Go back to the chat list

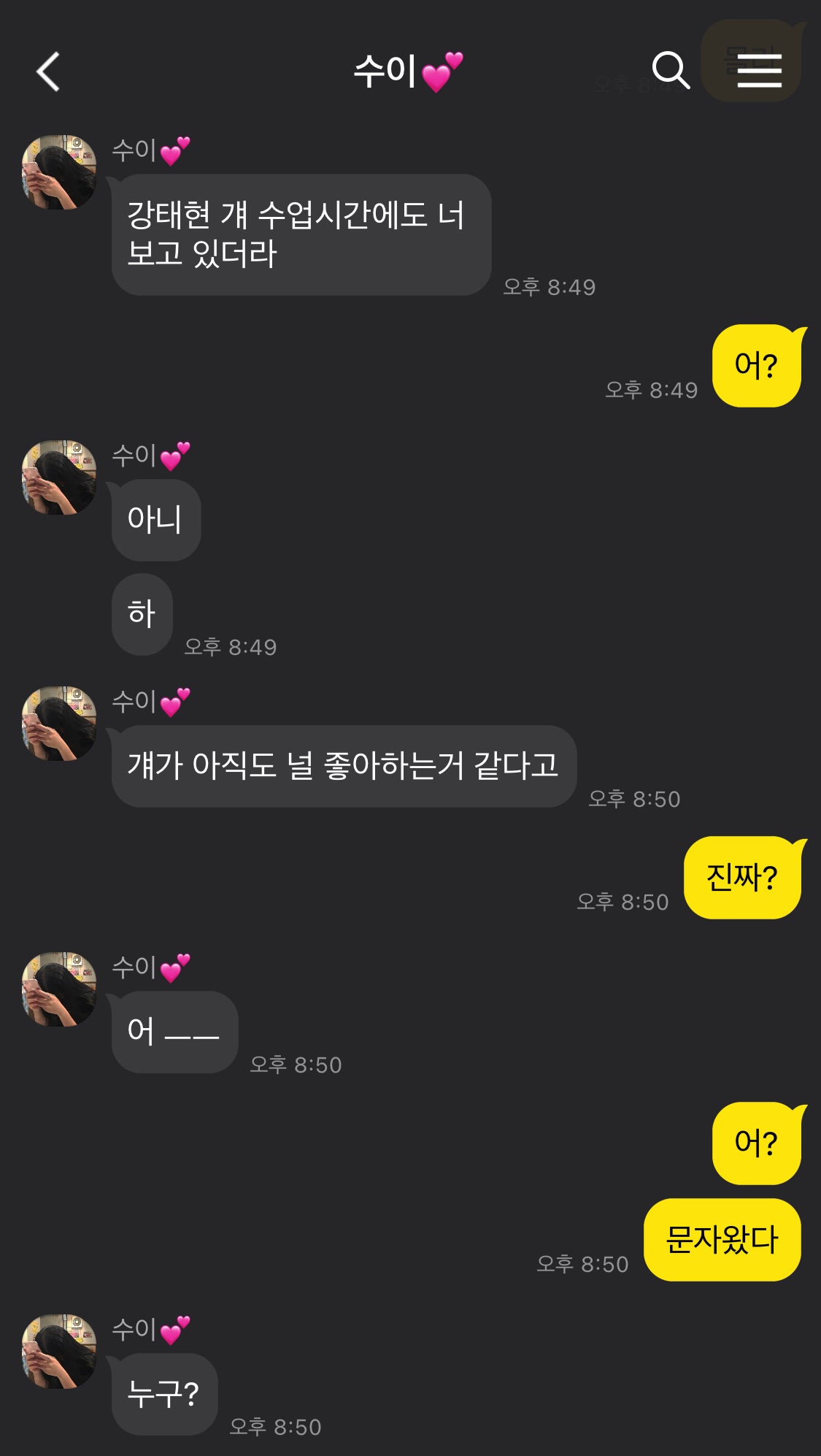[48, 72]
